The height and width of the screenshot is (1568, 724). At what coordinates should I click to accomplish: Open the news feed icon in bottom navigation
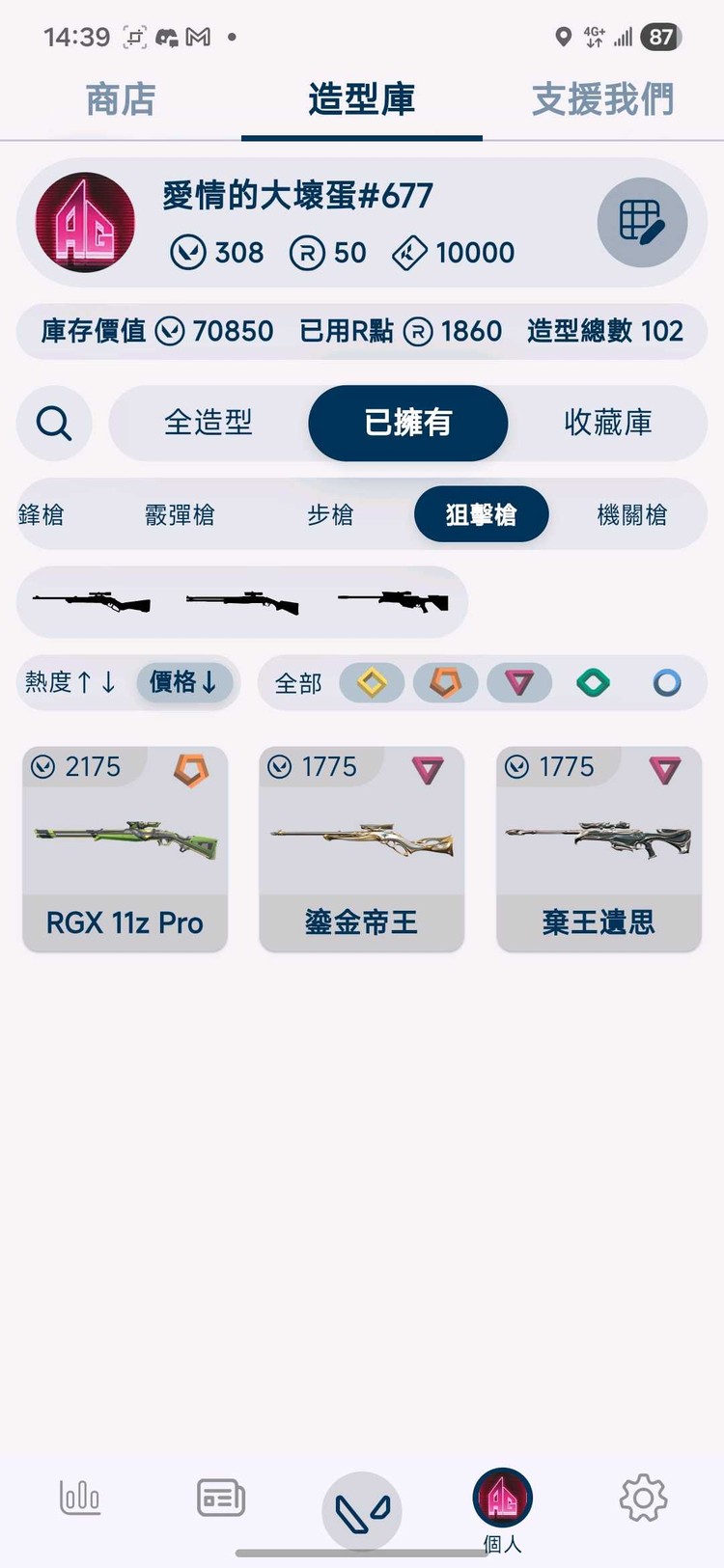click(220, 1498)
